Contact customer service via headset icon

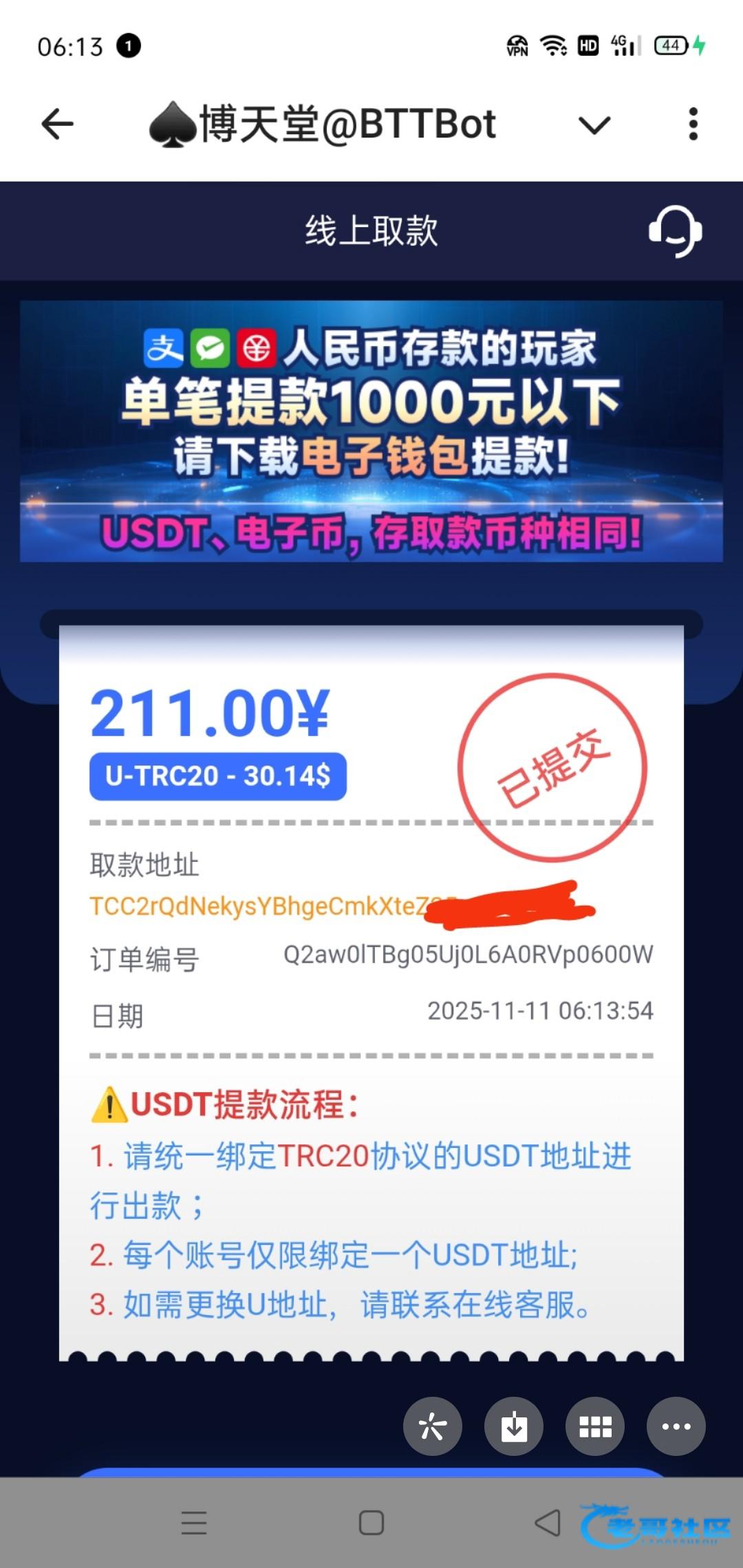tap(675, 231)
